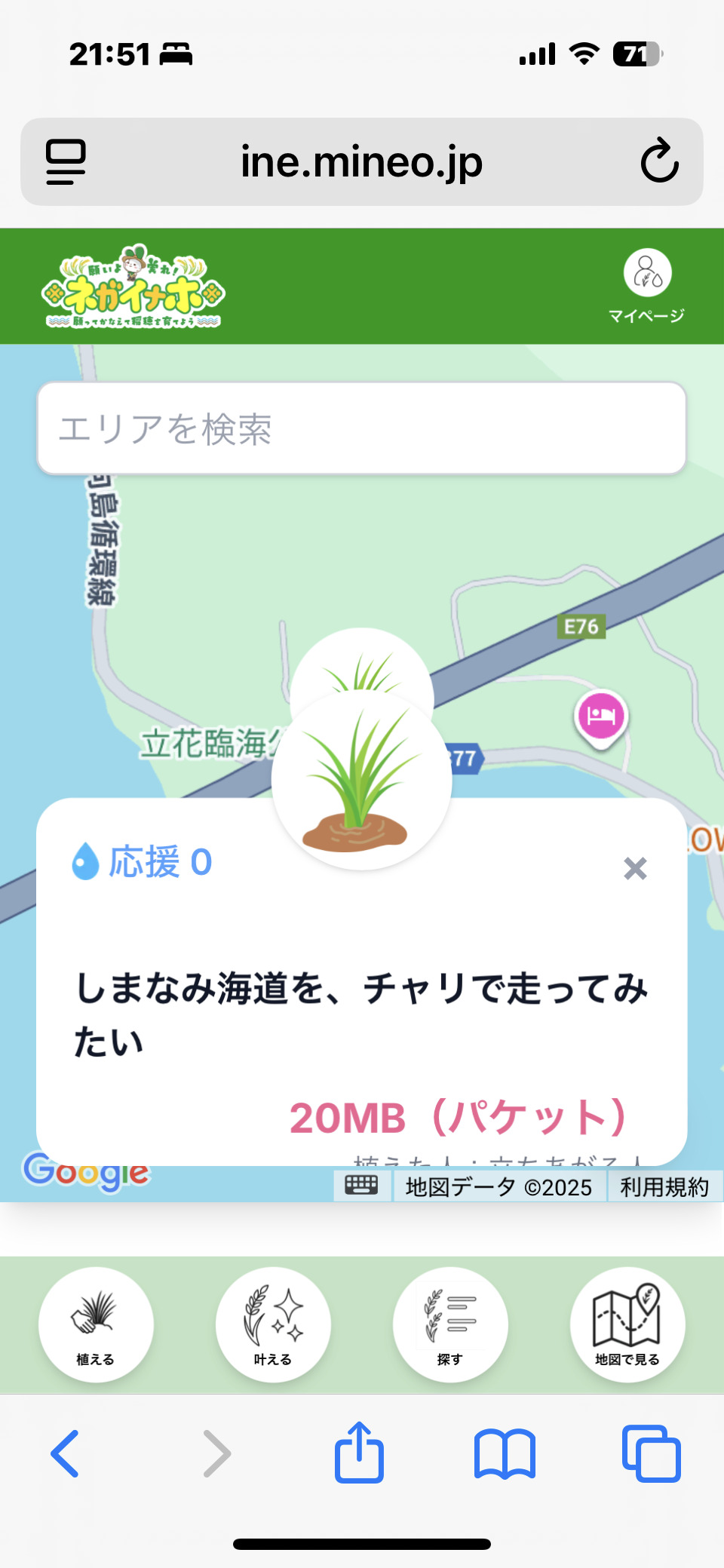Viewport: 724px width, 1568px height.
Task: Close the wish detail card
Action: tap(635, 868)
